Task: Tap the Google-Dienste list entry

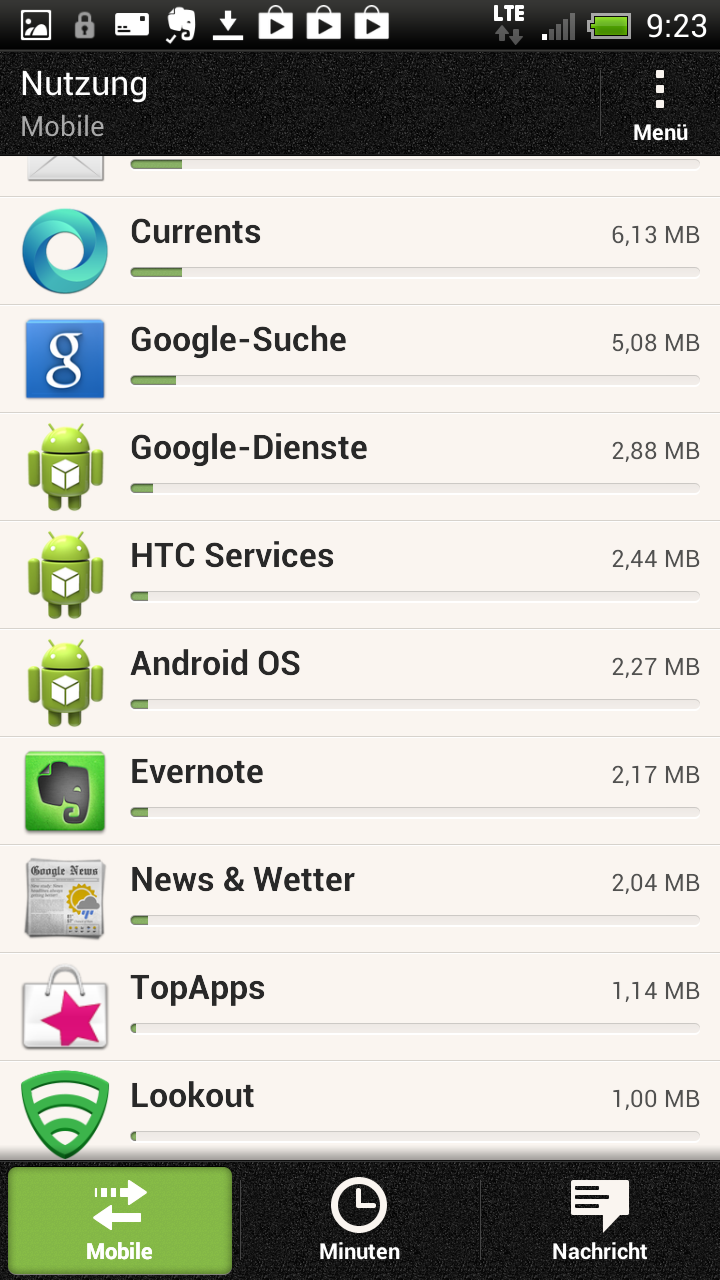Action: [360, 466]
